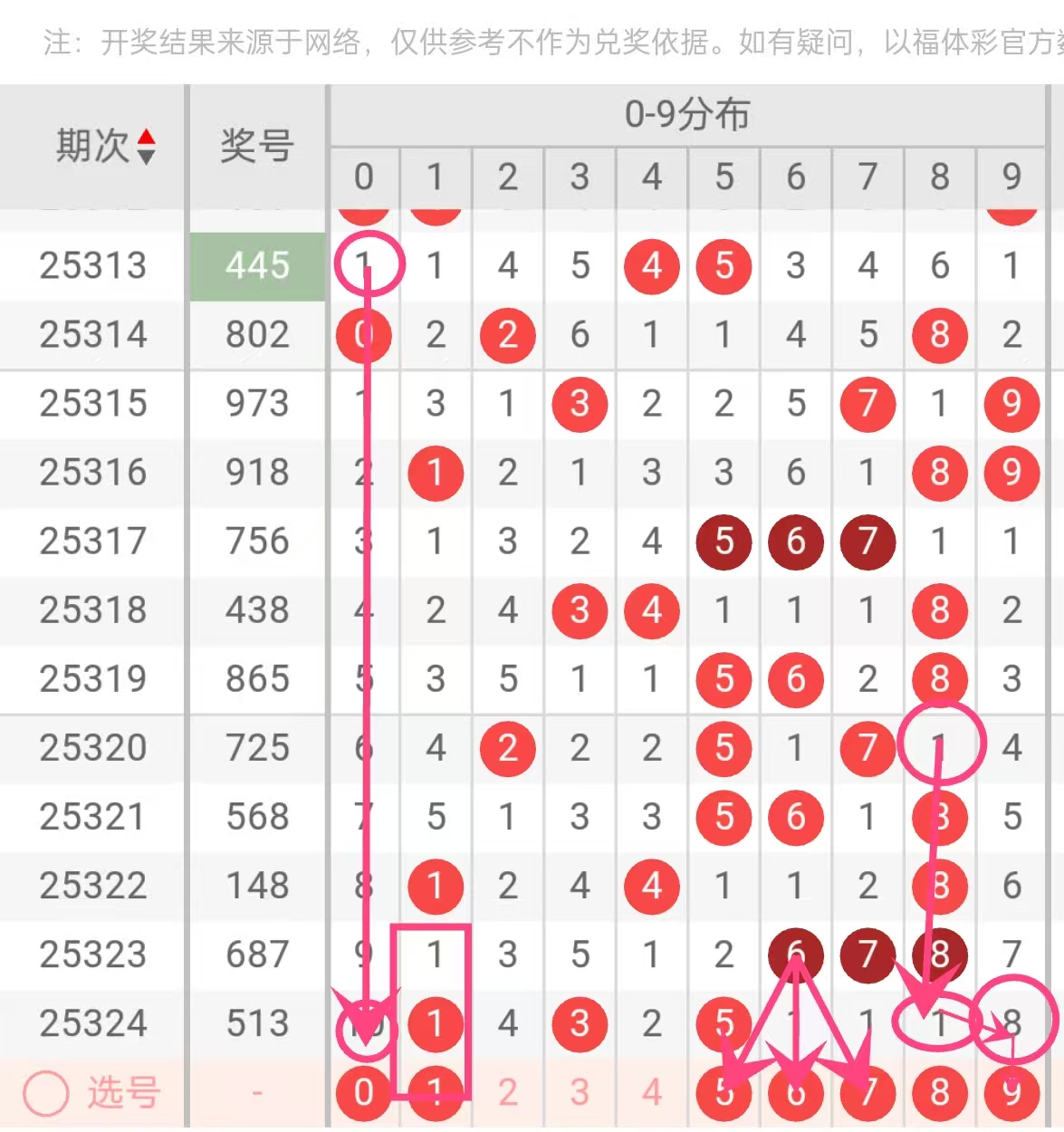Deselect number 1 in the 选号 row

tap(436, 1092)
